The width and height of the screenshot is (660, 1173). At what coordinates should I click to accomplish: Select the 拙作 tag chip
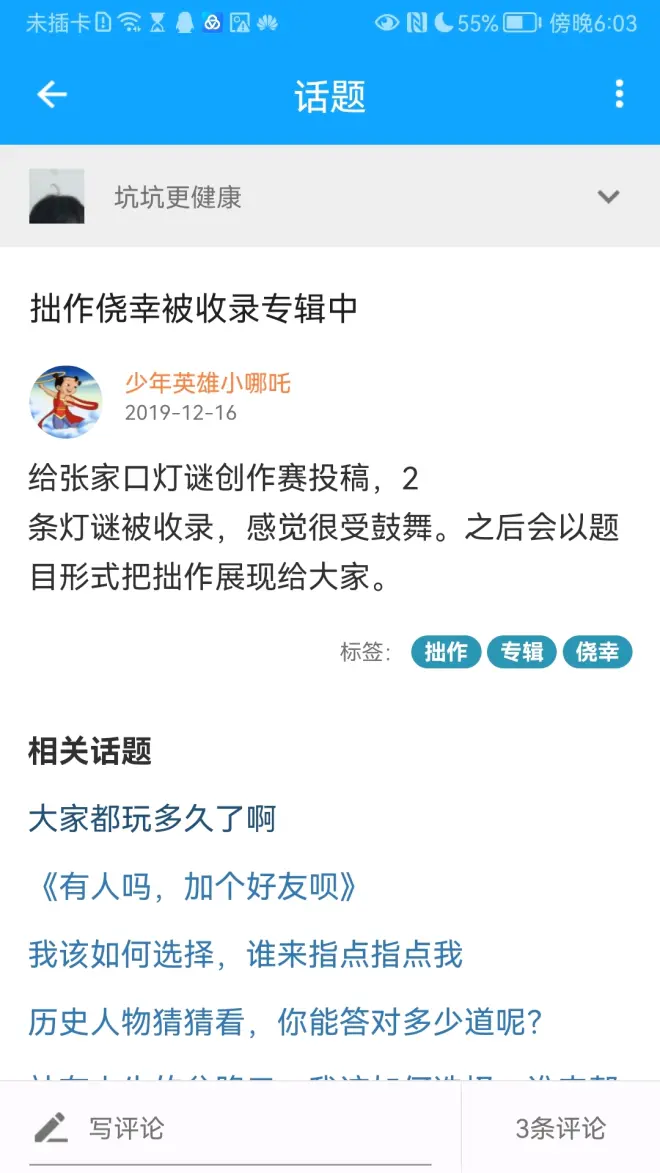pyautogui.click(x=446, y=652)
